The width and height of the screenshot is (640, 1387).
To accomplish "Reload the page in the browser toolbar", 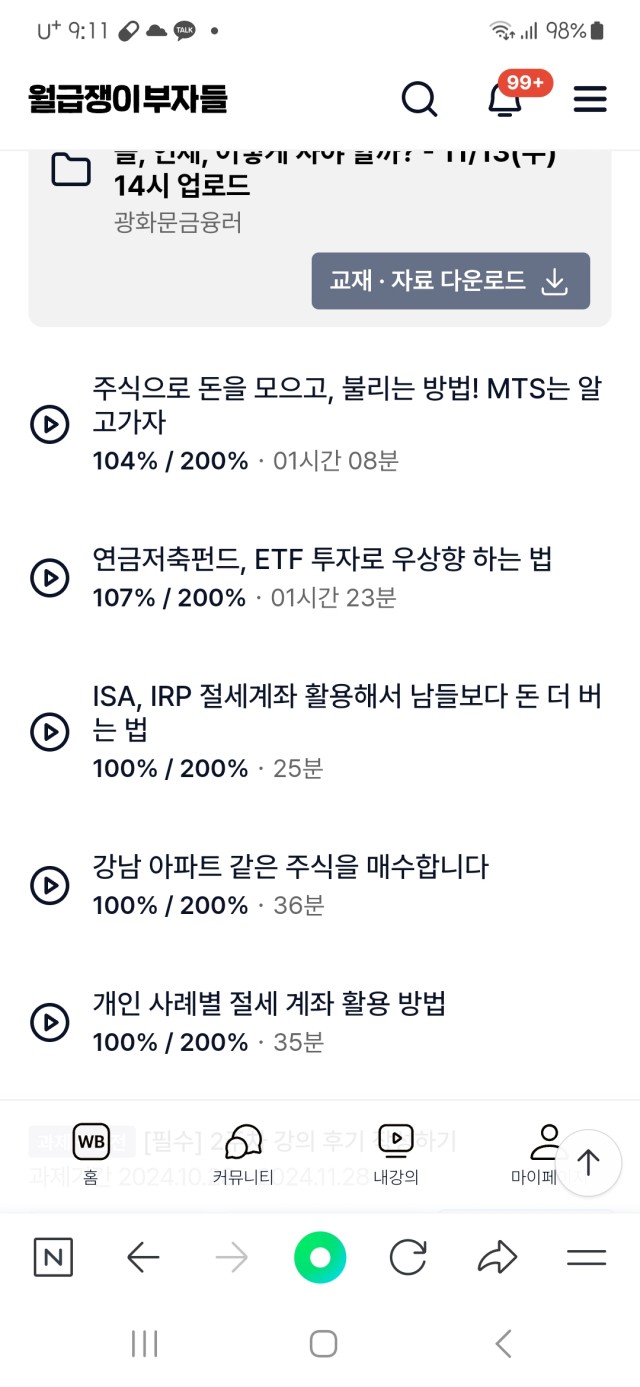I will click(x=408, y=1257).
